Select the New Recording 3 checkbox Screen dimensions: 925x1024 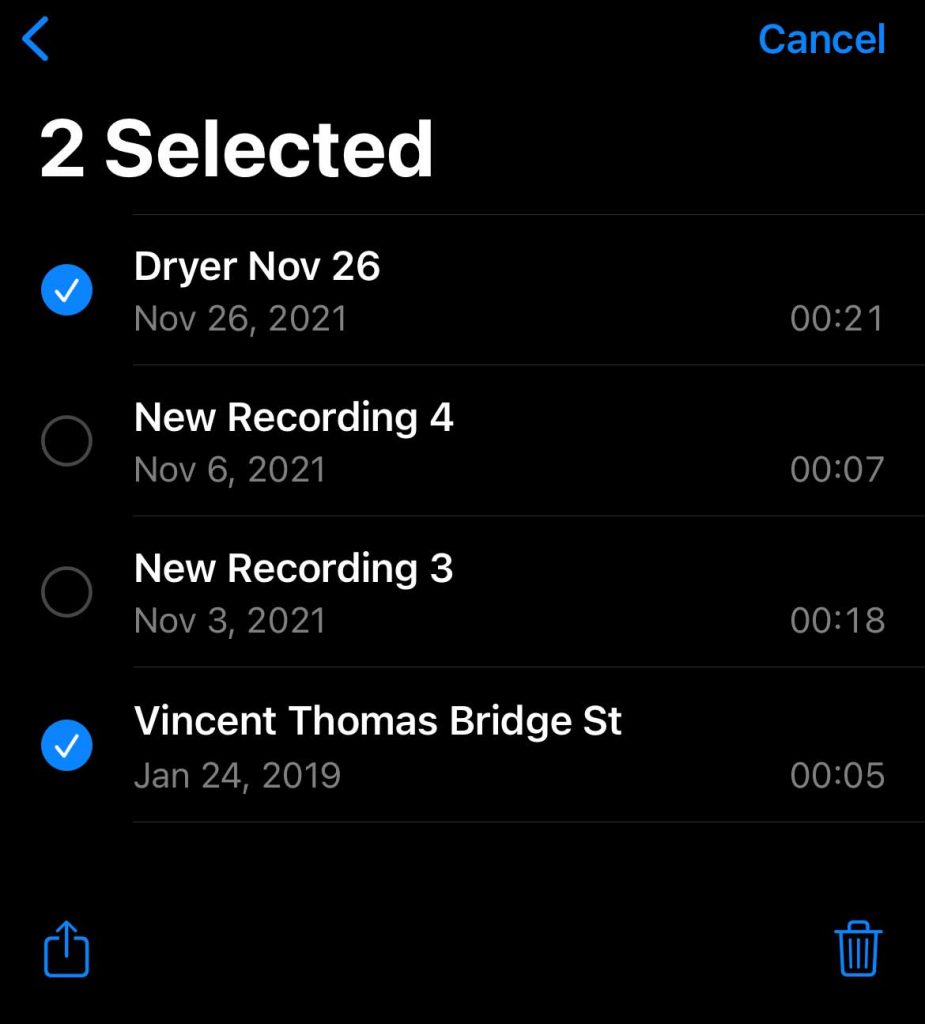click(x=67, y=593)
